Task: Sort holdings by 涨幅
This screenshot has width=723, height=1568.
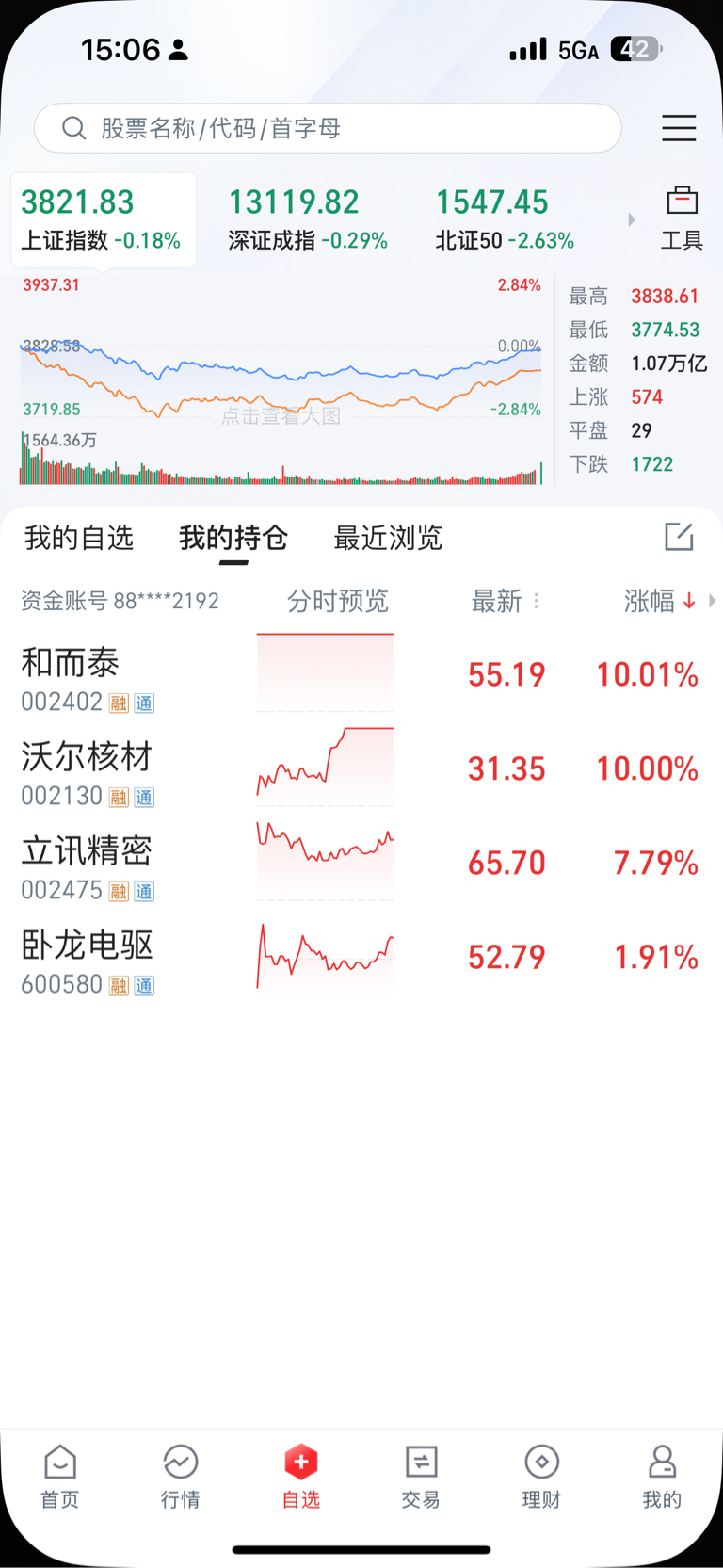Action: (x=660, y=601)
